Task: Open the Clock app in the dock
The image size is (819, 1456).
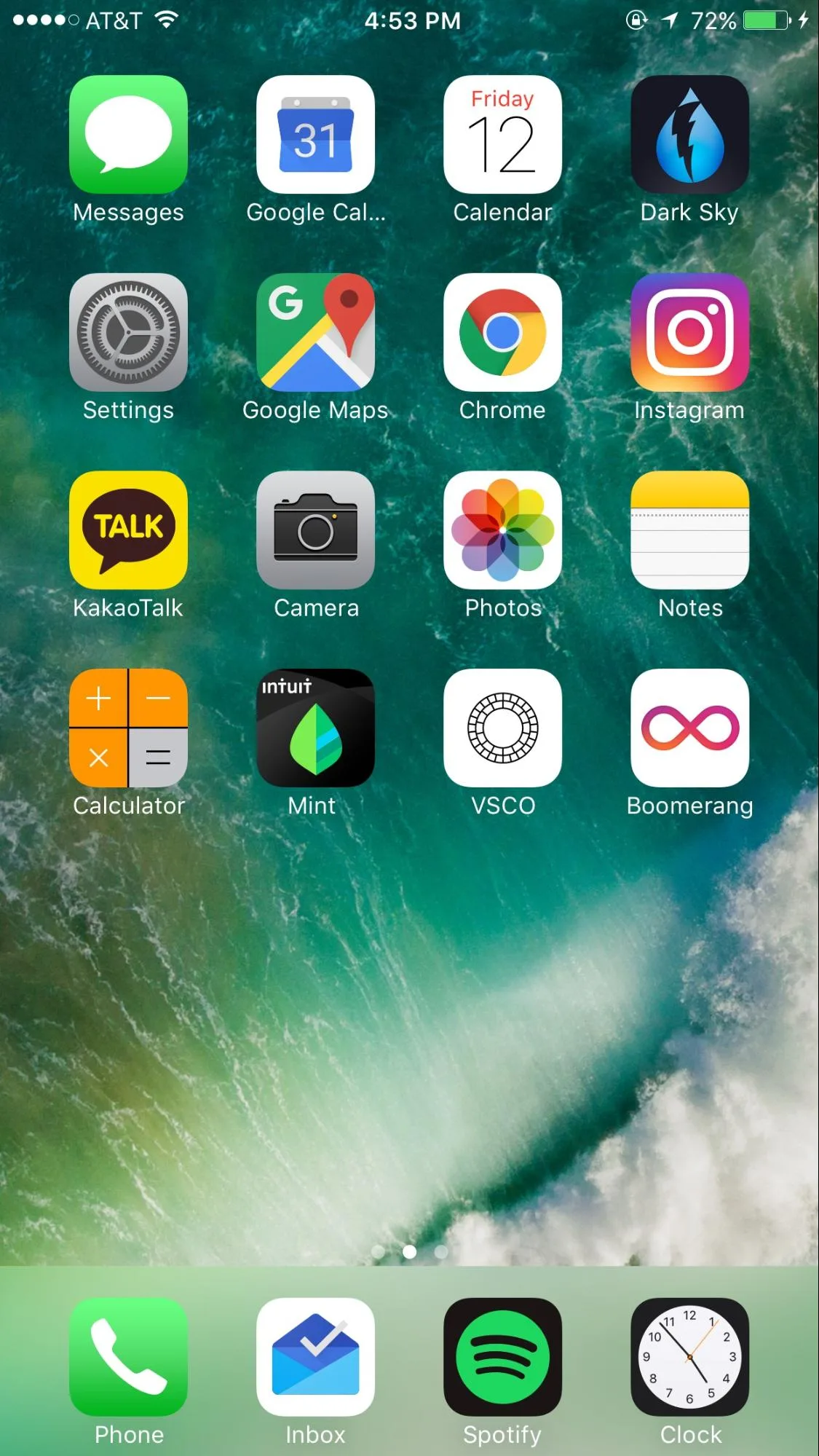Action: coord(689,1357)
